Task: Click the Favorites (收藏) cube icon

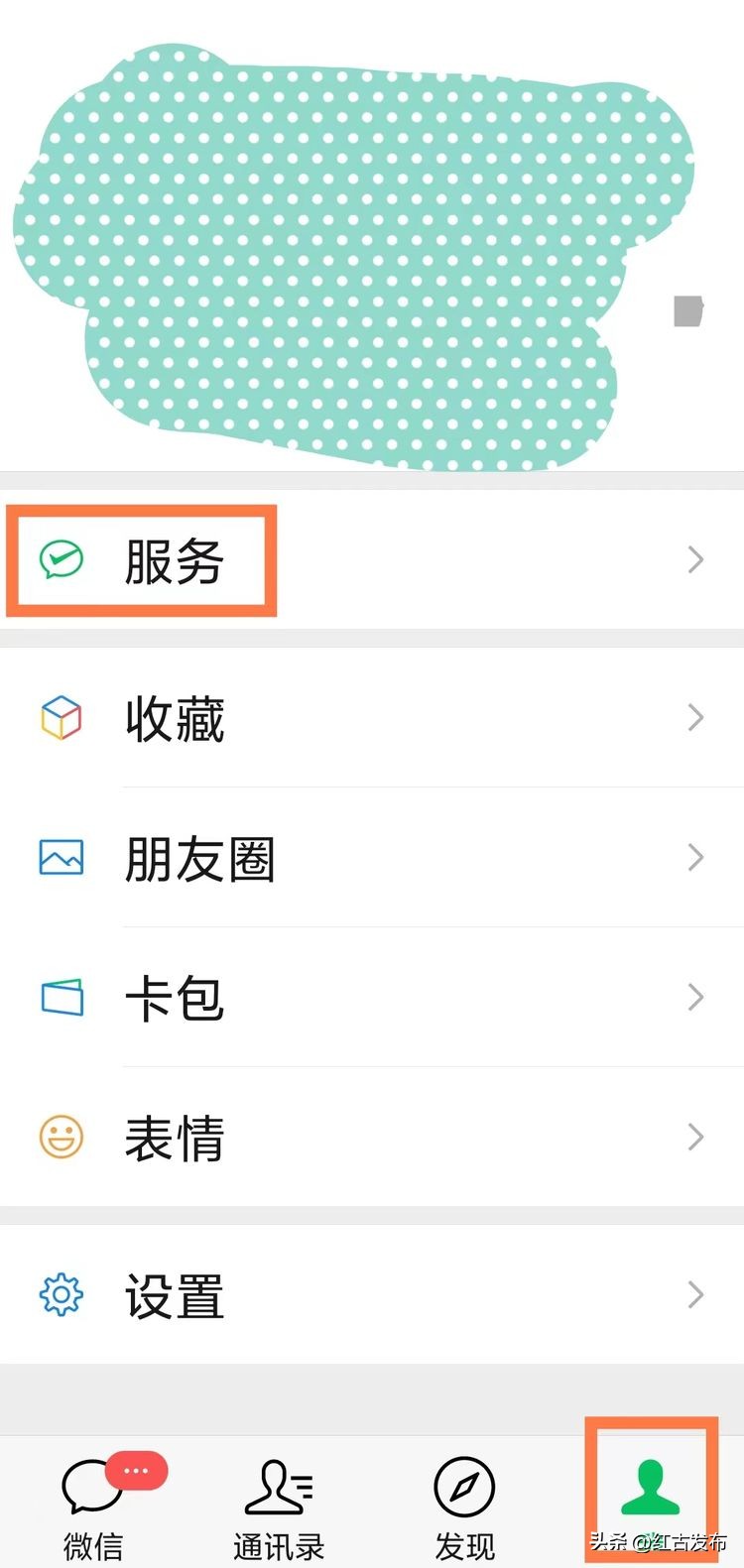Action: coord(61,718)
